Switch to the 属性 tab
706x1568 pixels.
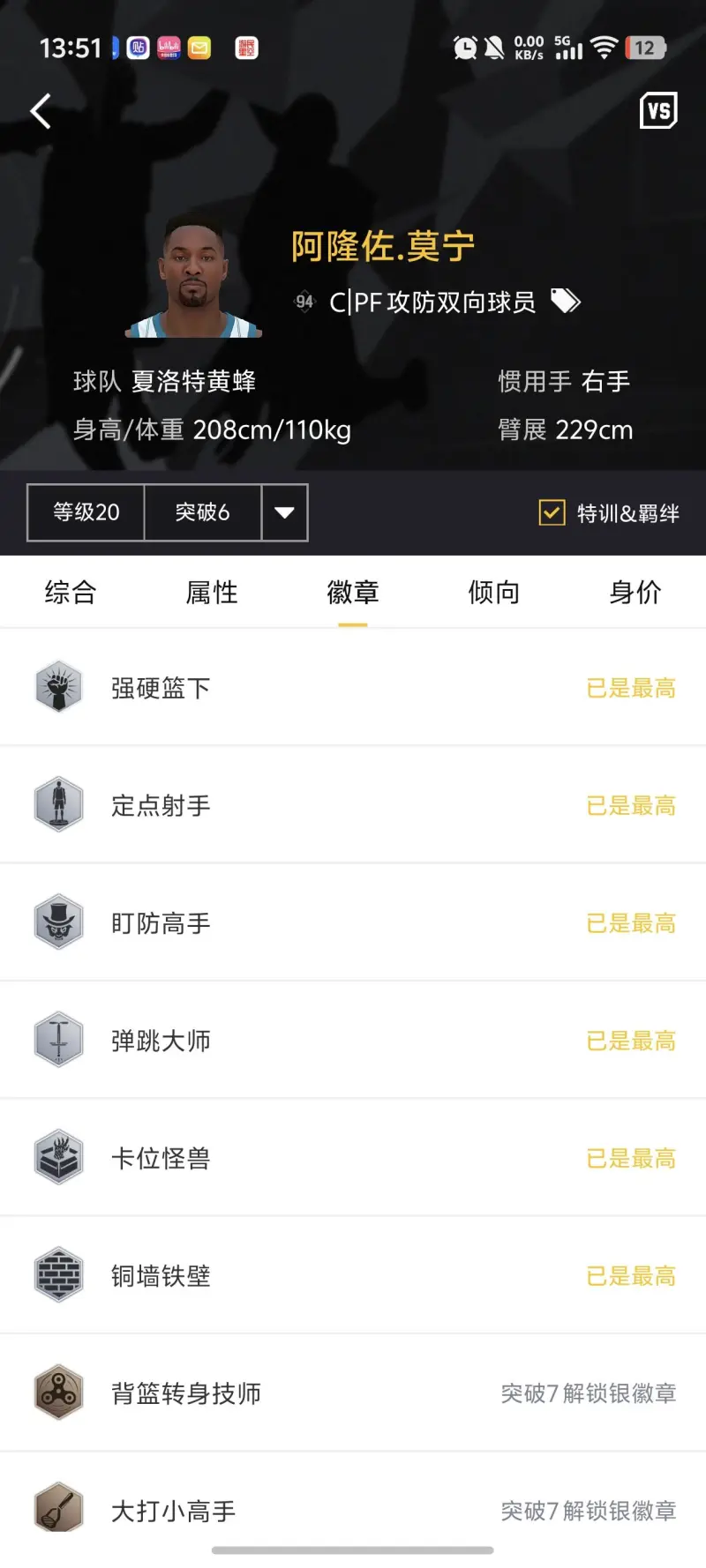(x=212, y=593)
